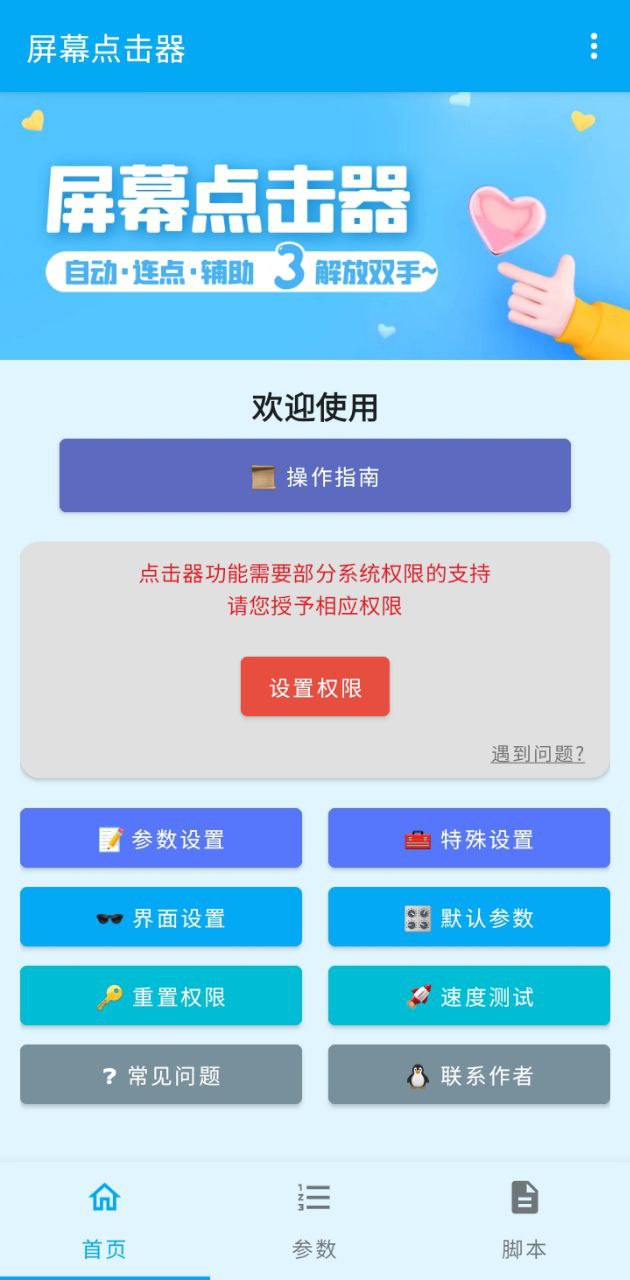Image resolution: width=630 pixels, height=1280 pixels.
Task: Switch to the 脚本 tab
Action: [524, 1220]
